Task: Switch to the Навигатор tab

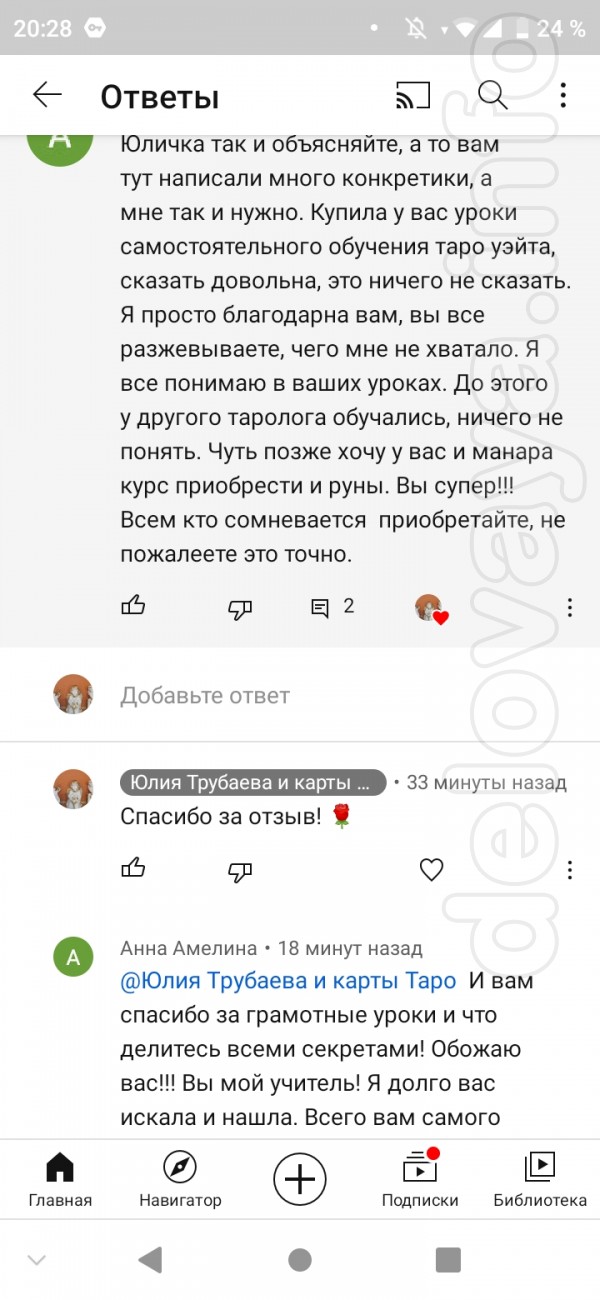Action: click(x=180, y=1180)
